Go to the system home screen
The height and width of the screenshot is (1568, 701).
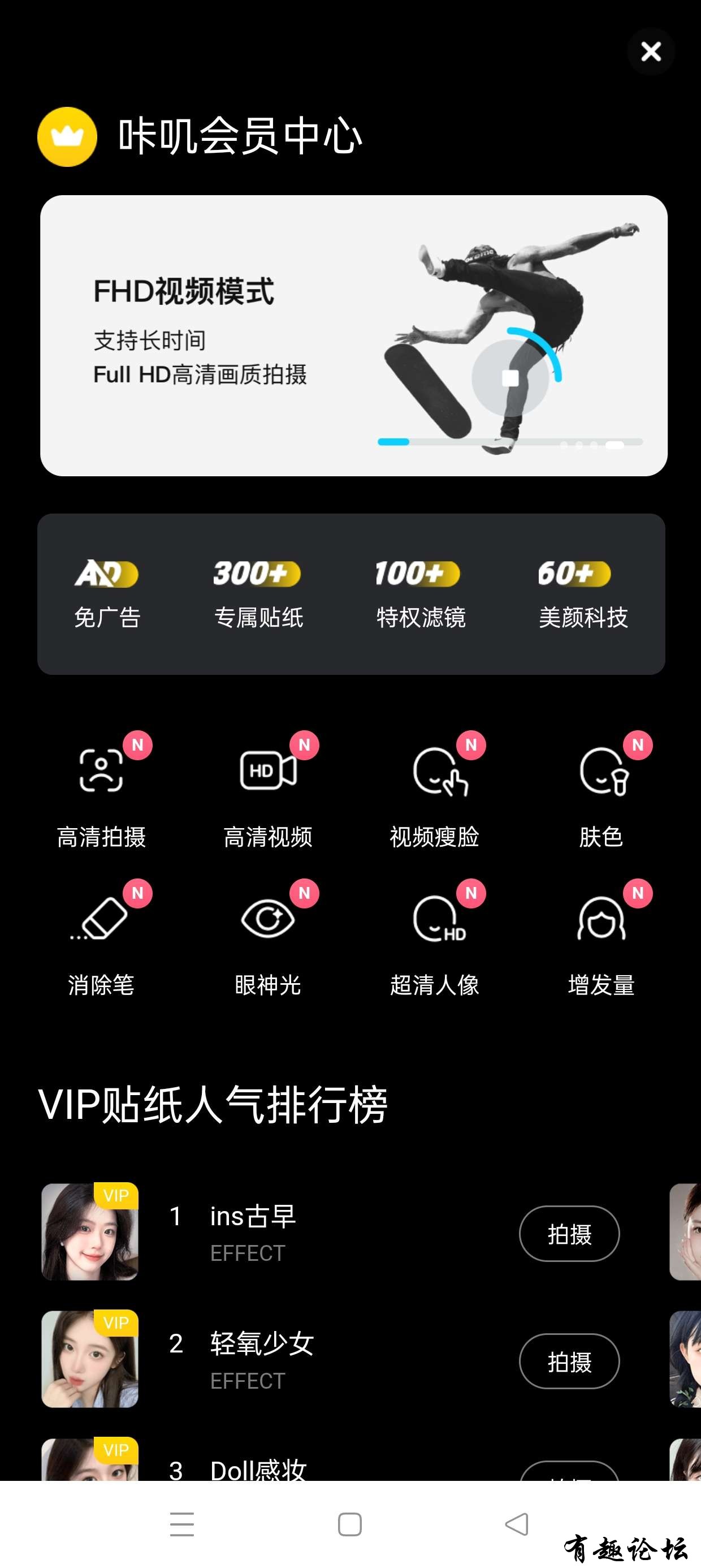pyautogui.click(x=350, y=1524)
